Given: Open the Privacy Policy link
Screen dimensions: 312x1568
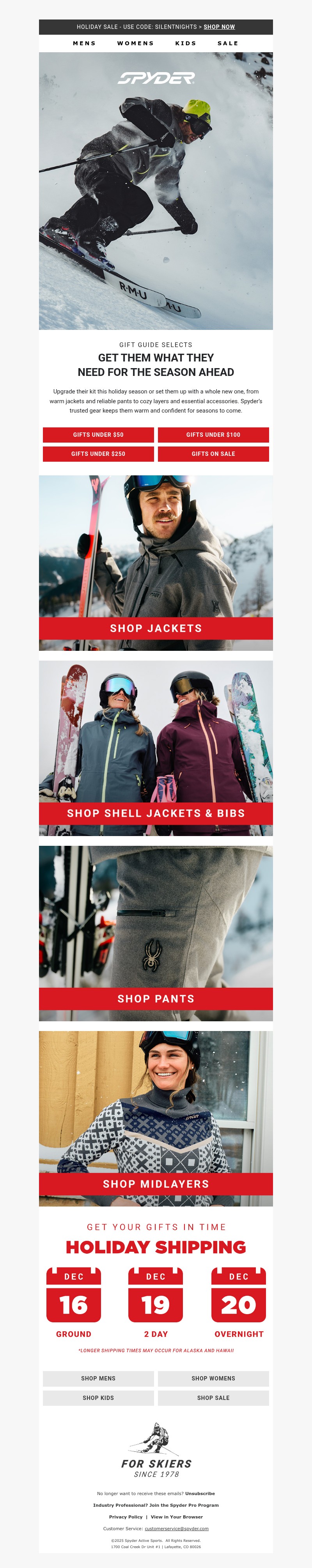Looking at the screenshot, I should coord(126,1517).
